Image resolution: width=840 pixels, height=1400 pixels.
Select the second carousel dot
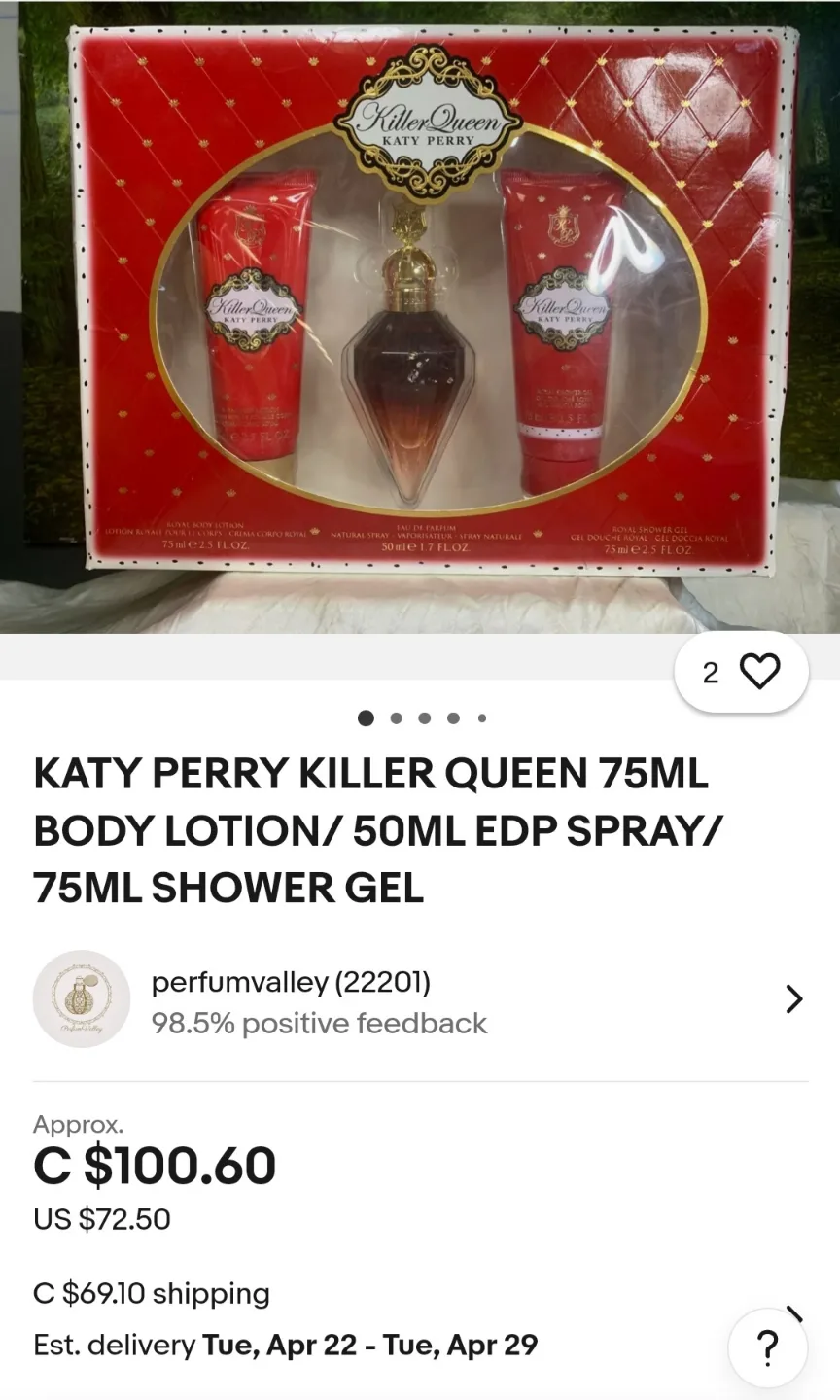pyautogui.click(x=395, y=718)
